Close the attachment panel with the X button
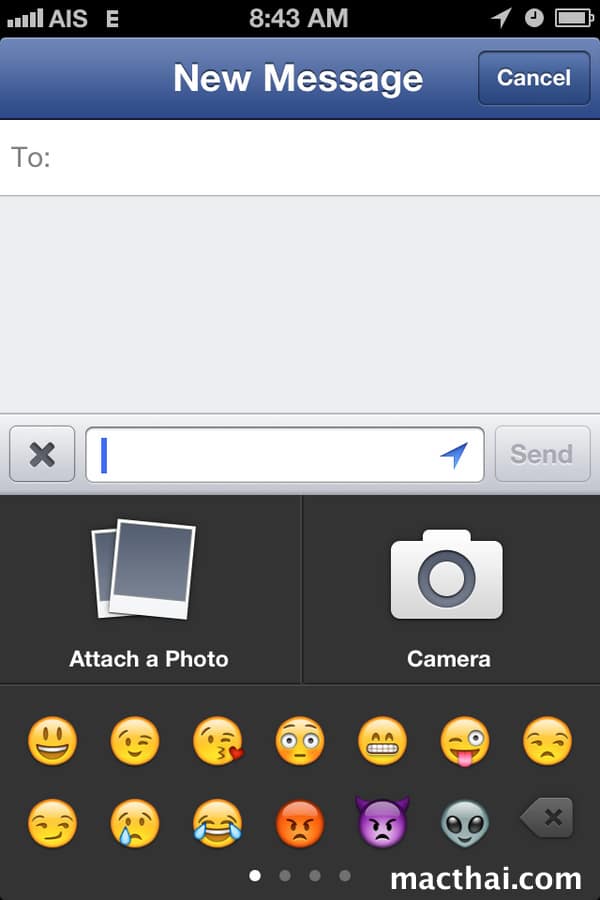The width and height of the screenshot is (600, 900). [42, 454]
